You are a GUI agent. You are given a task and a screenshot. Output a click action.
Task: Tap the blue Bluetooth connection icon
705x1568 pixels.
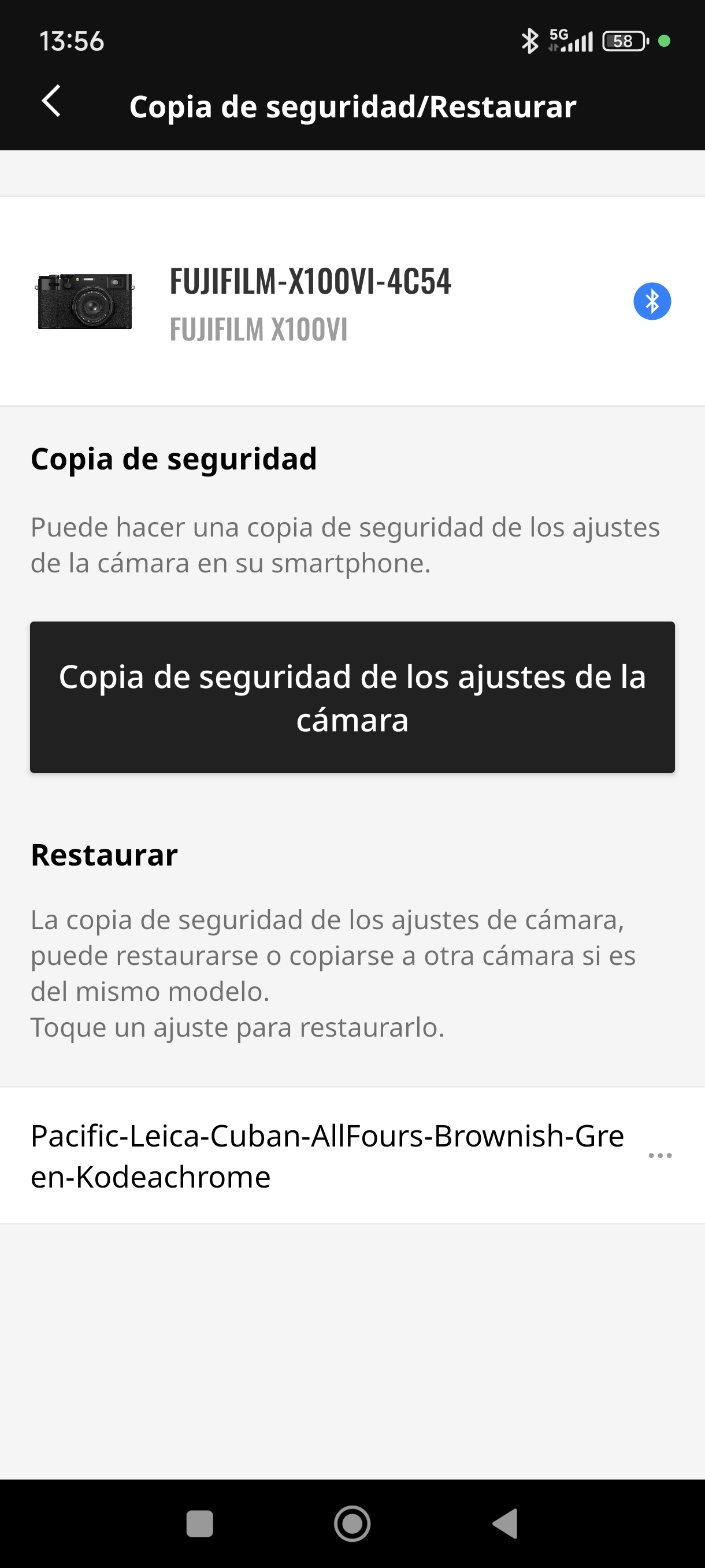pos(651,301)
